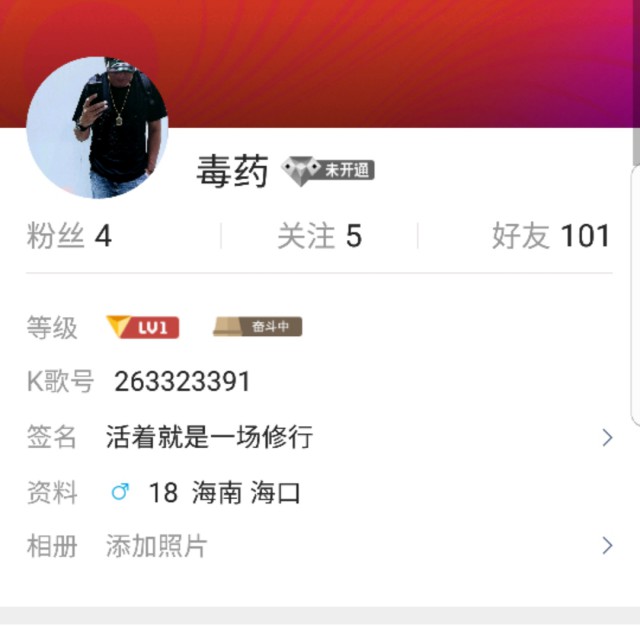640x640 pixels.
Task: Show the 好友 friends list
Action: coord(550,236)
